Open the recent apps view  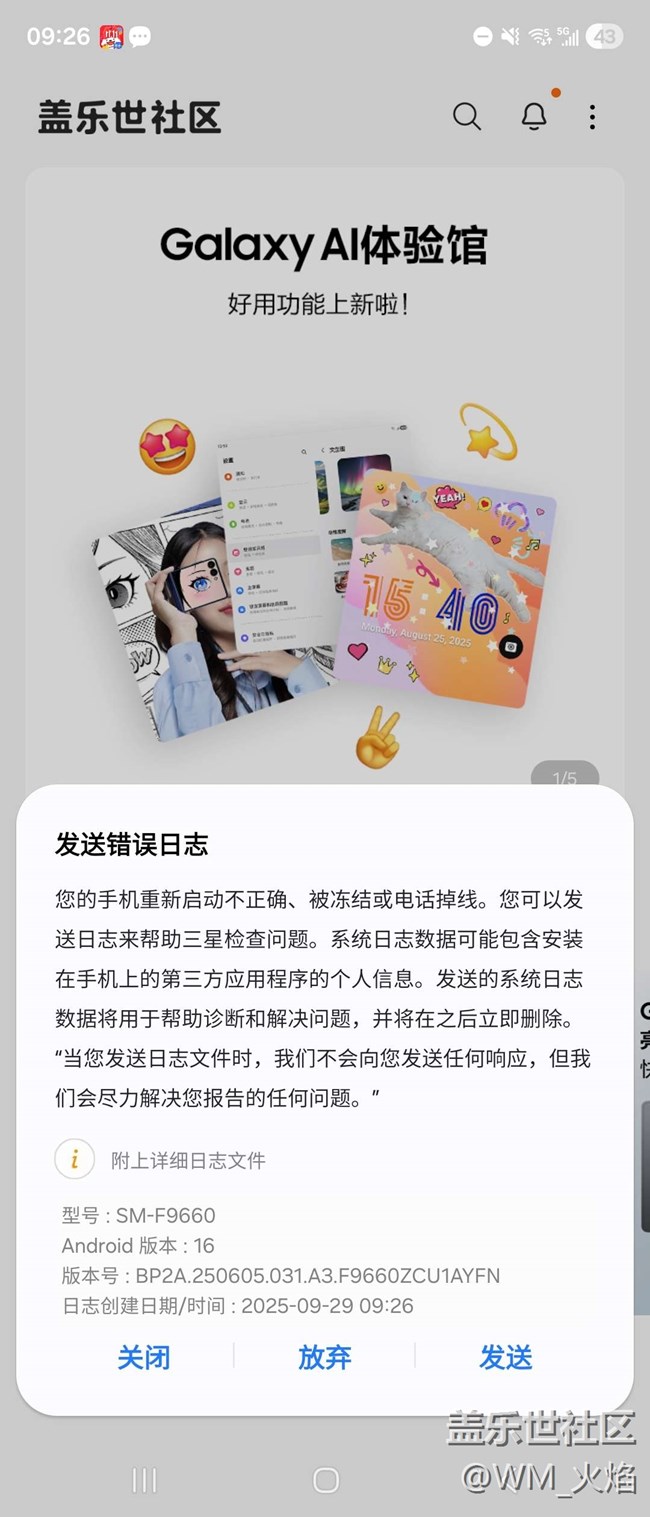click(x=145, y=1481)
